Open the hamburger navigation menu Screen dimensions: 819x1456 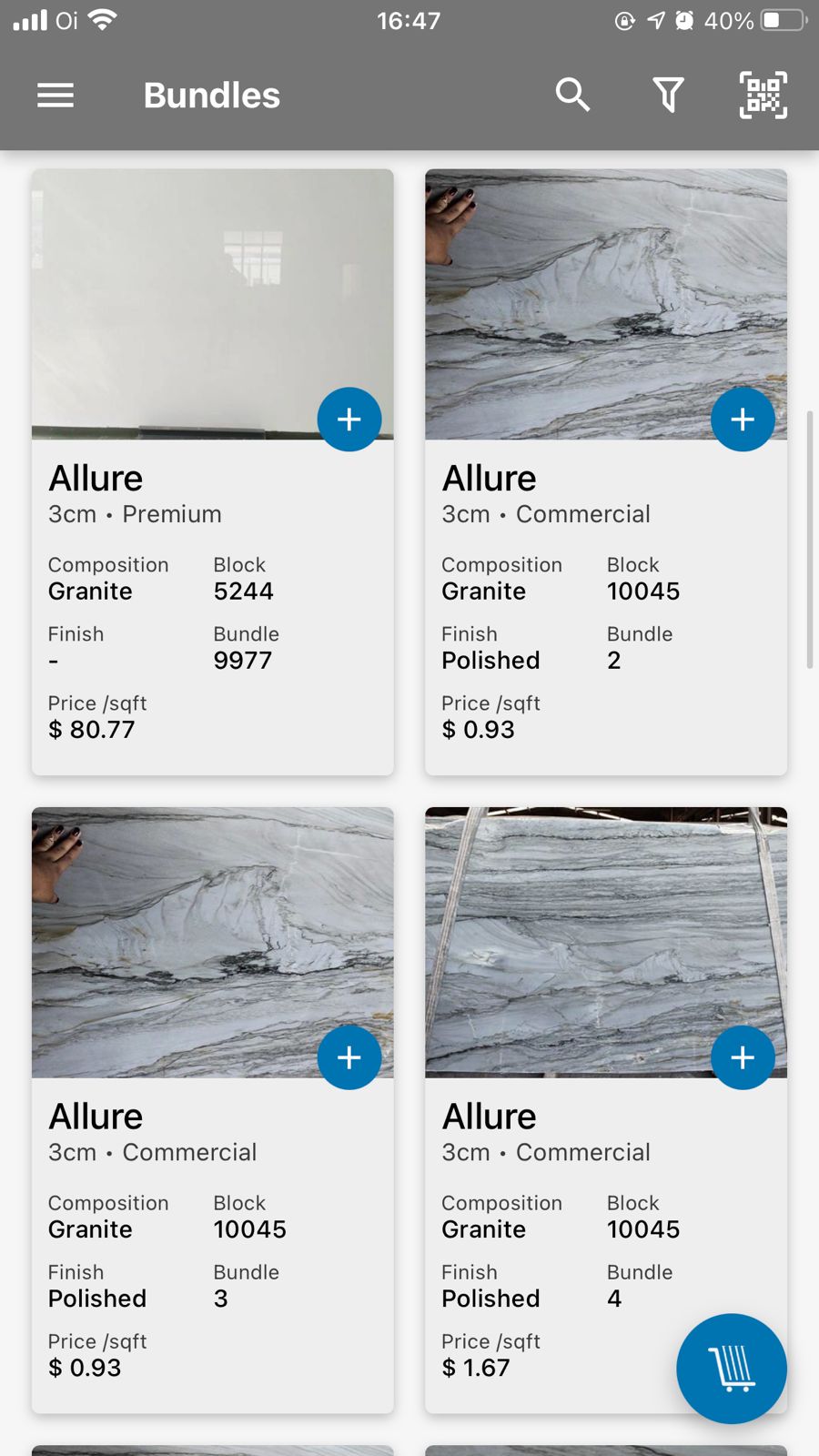[x=56, y=95]
